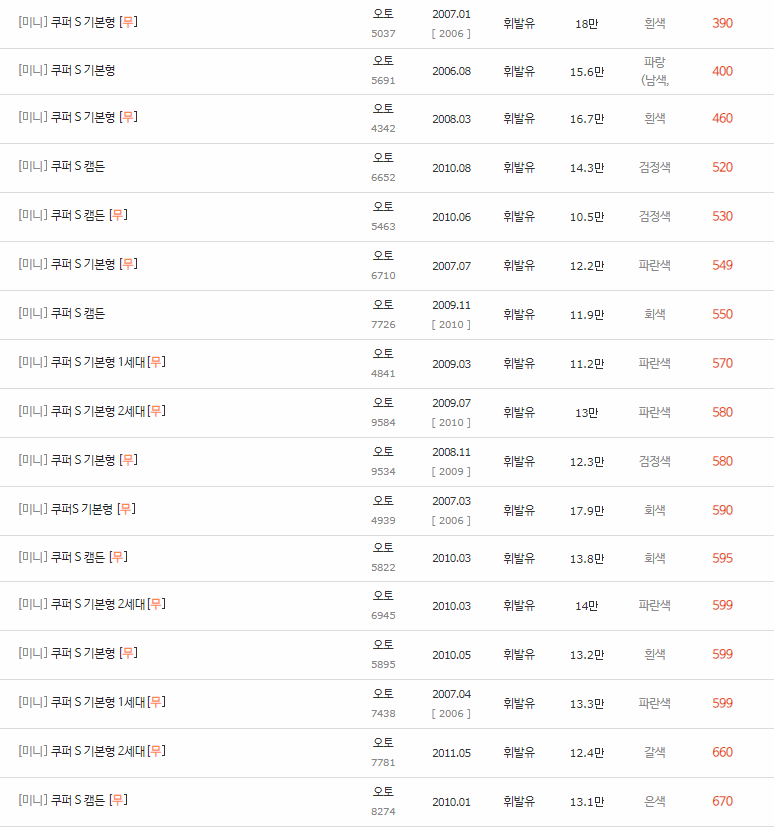Click the 오토 link with code 7781
The width and height of the screenshot is (774, 827).
(x=382, y=742)
